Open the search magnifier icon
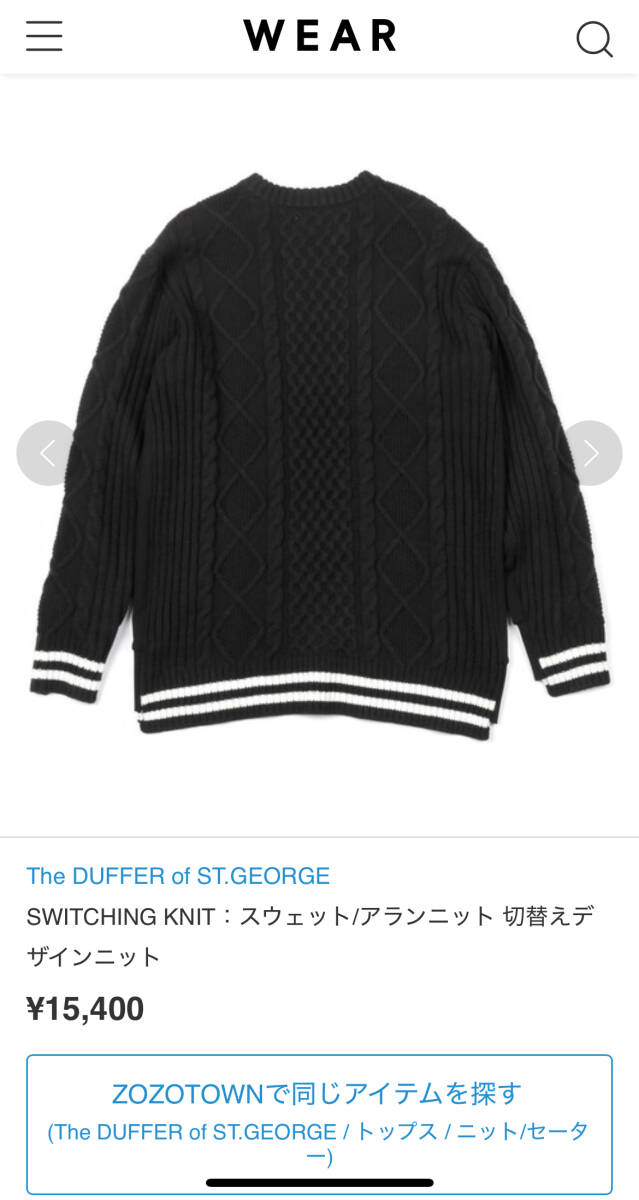 (x=594, y=38)
